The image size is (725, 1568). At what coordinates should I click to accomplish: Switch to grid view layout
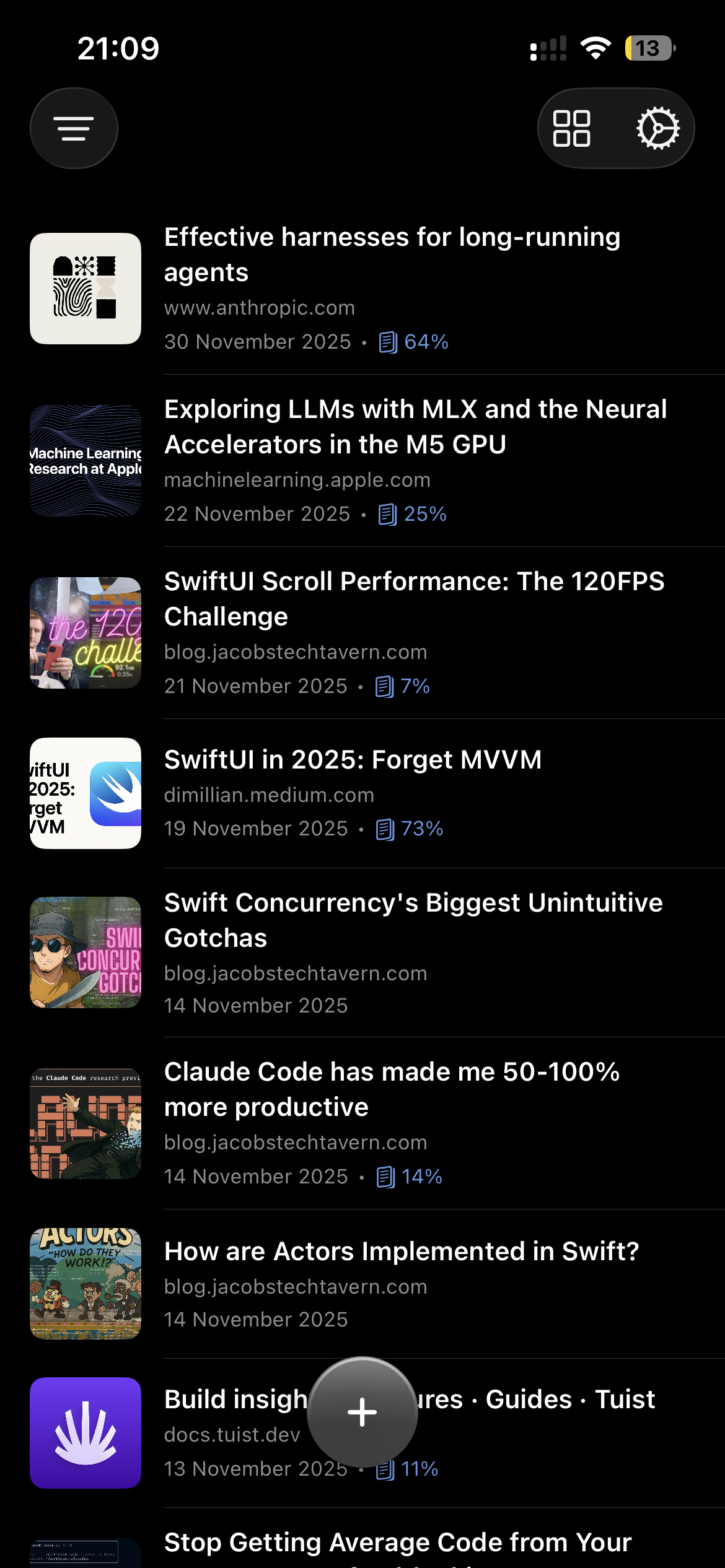[573, 128]
